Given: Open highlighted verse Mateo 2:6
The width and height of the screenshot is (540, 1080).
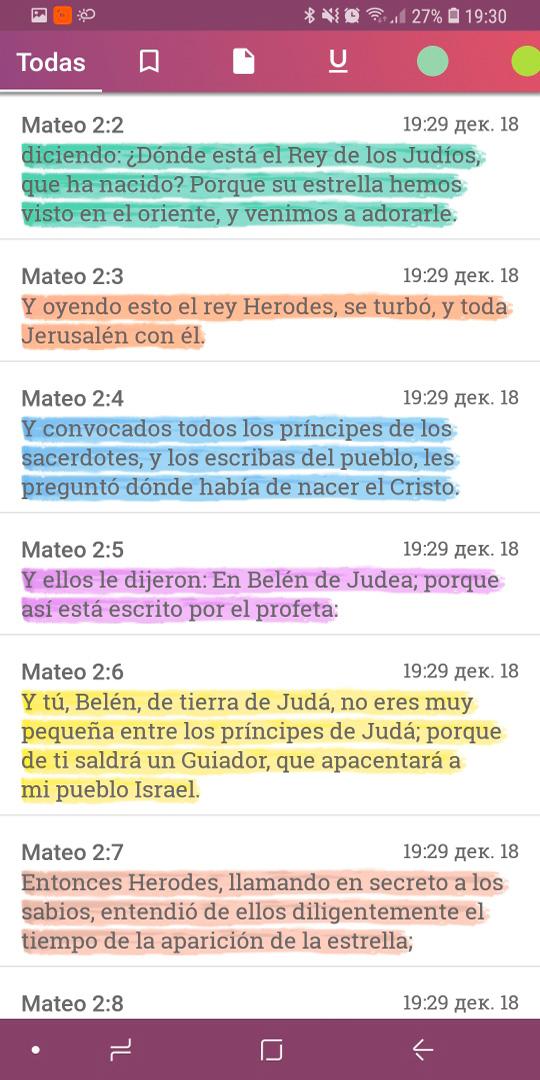Looking at the screenshot, I should (x=270, y=725).
